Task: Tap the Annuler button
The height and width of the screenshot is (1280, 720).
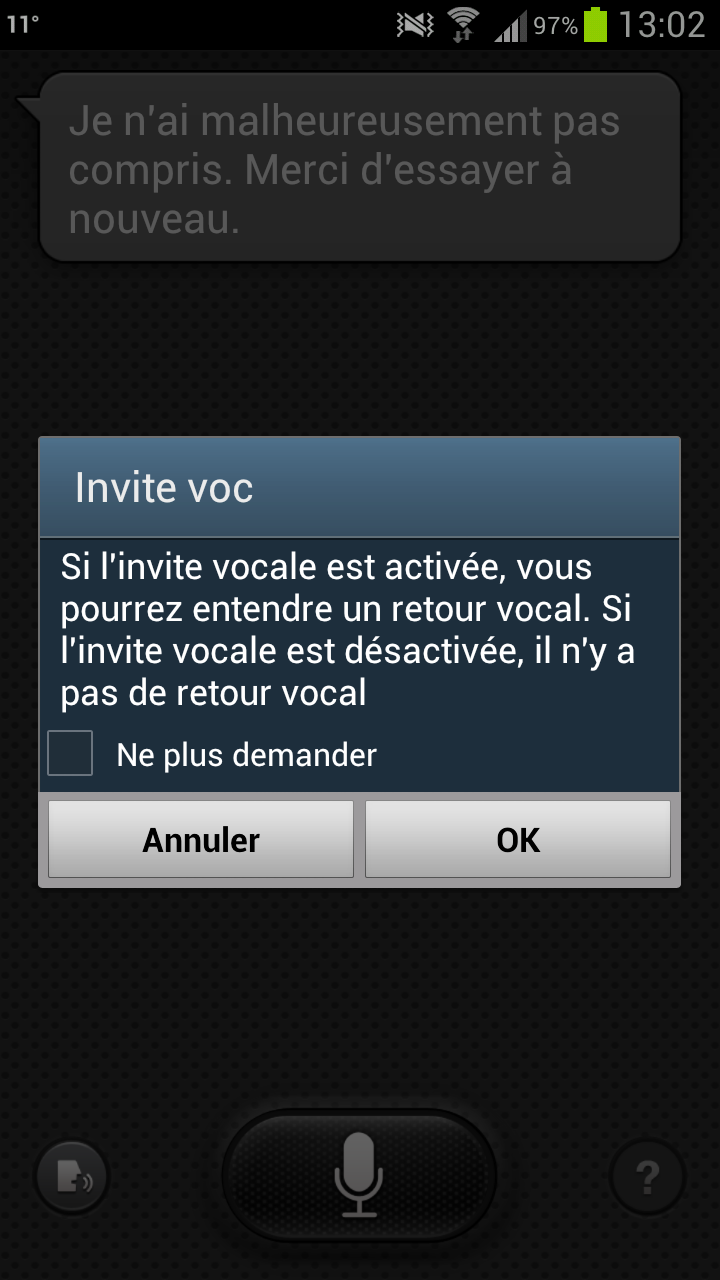Action: [x=201, y=839]
